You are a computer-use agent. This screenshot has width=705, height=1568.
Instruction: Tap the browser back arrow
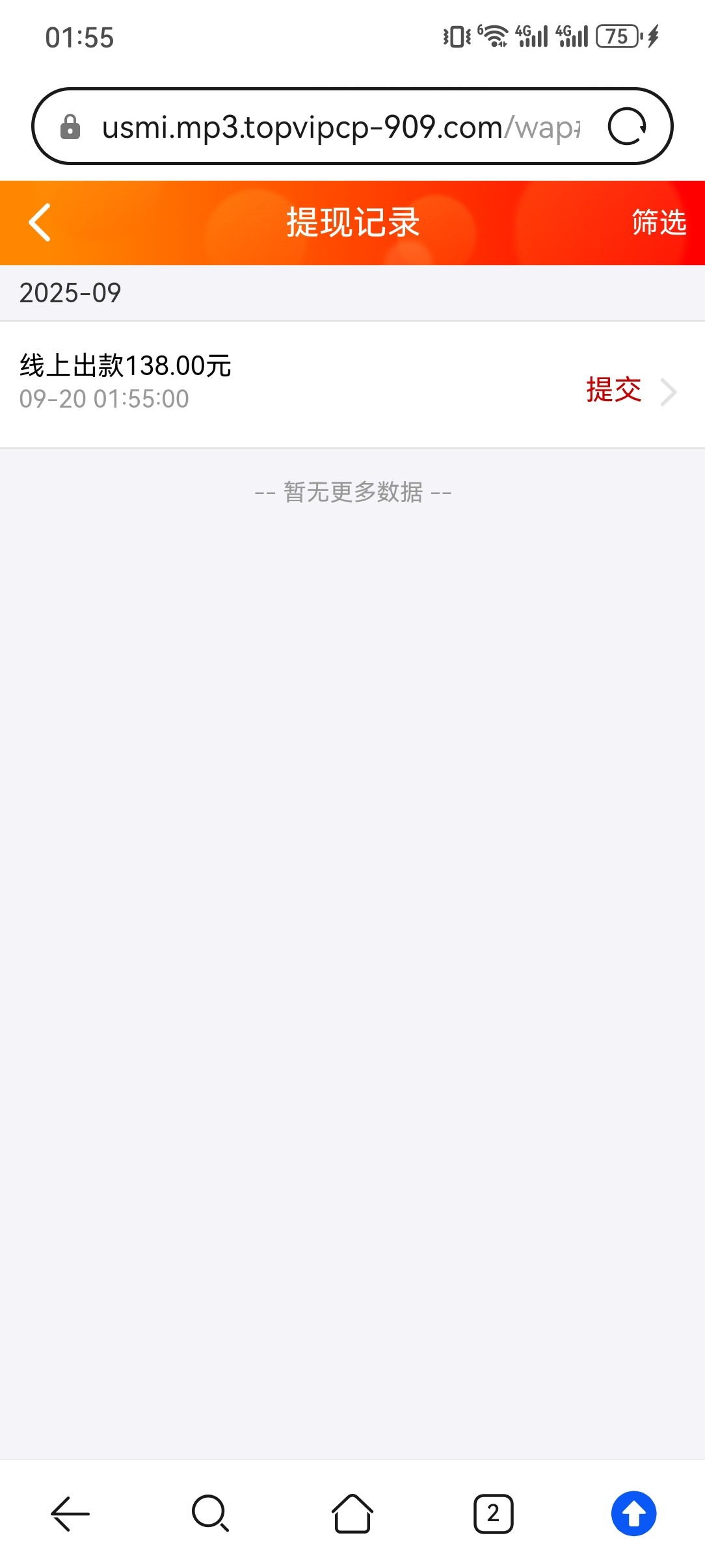click(70, 1513)
